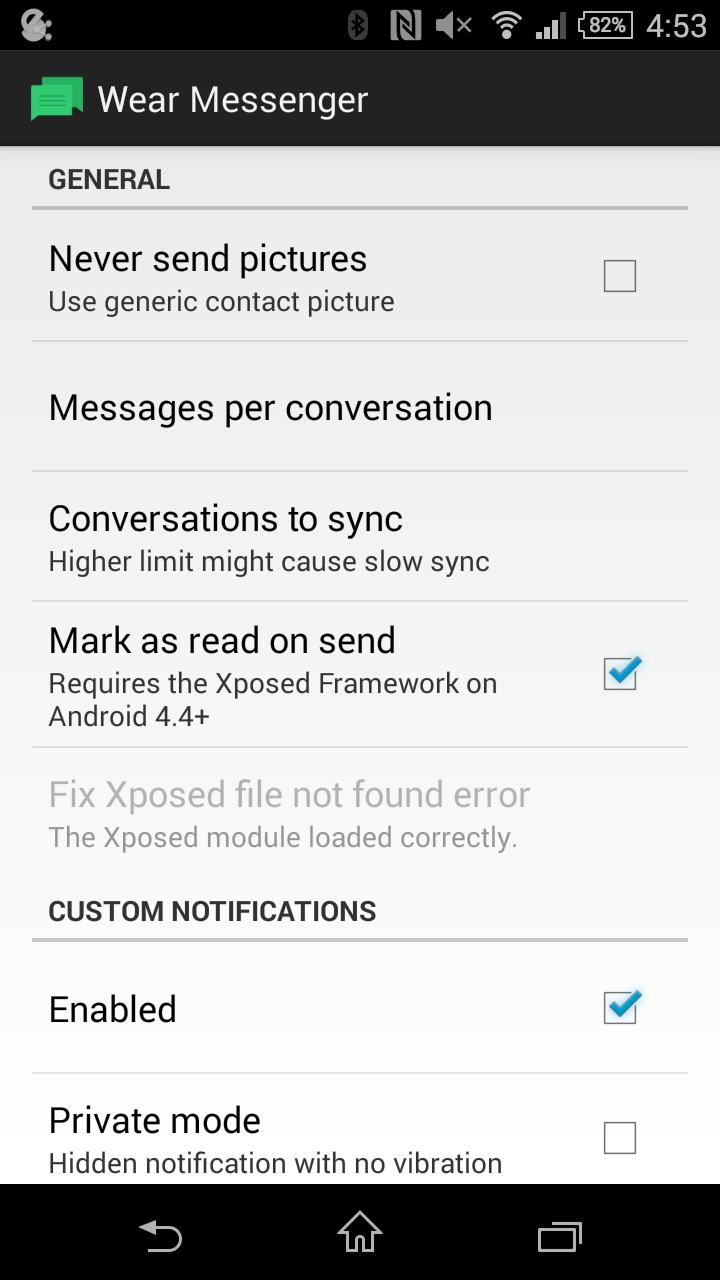The image size is (720, 1280).
Task: Enable the Never send pictures checkbox
Action: coord(619,276)
